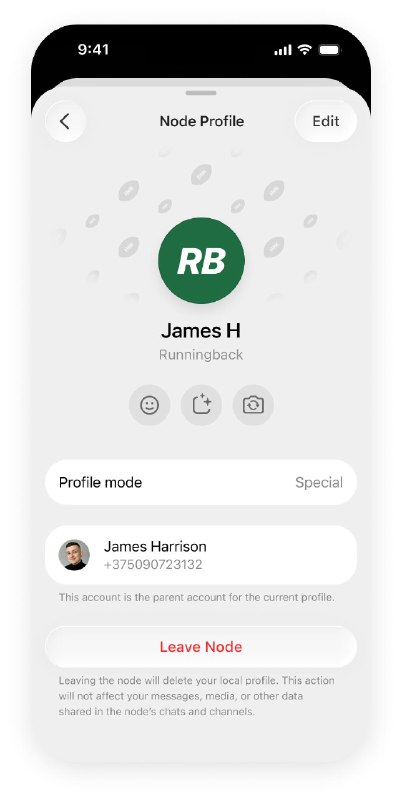Tap the camera photo change icon
The image size is (402, 800).
click(x=254, y=405)
